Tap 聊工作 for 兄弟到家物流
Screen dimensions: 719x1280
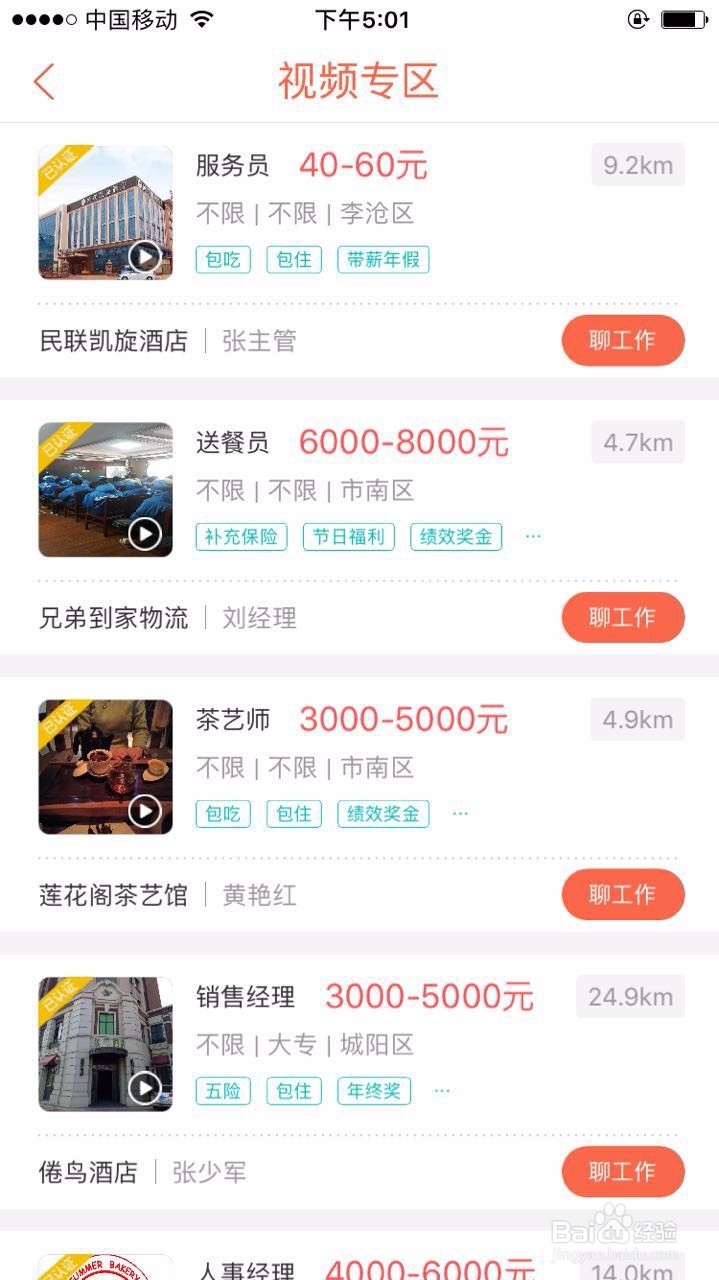pyautogui.click(x=623, y=618)
